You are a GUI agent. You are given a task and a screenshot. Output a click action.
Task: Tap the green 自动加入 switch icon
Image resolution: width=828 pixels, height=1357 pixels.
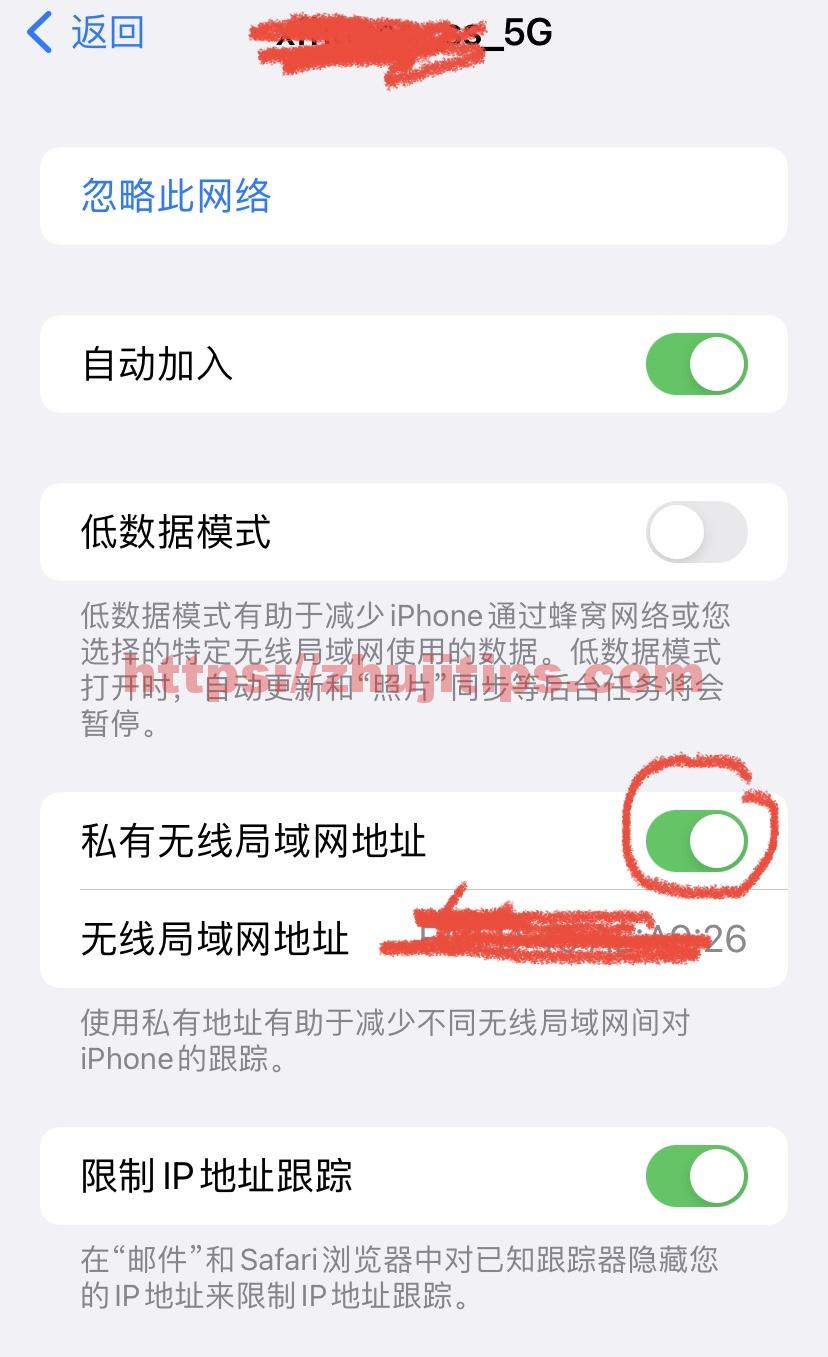[x=696, y=364]
